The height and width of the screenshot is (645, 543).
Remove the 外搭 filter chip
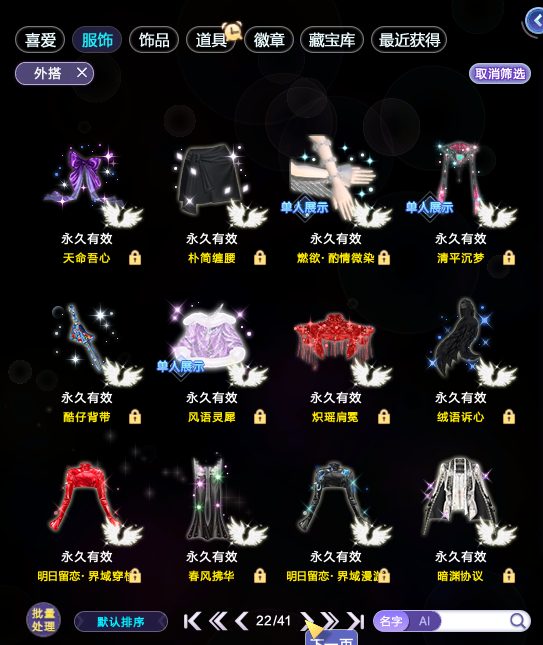(82, 73)
